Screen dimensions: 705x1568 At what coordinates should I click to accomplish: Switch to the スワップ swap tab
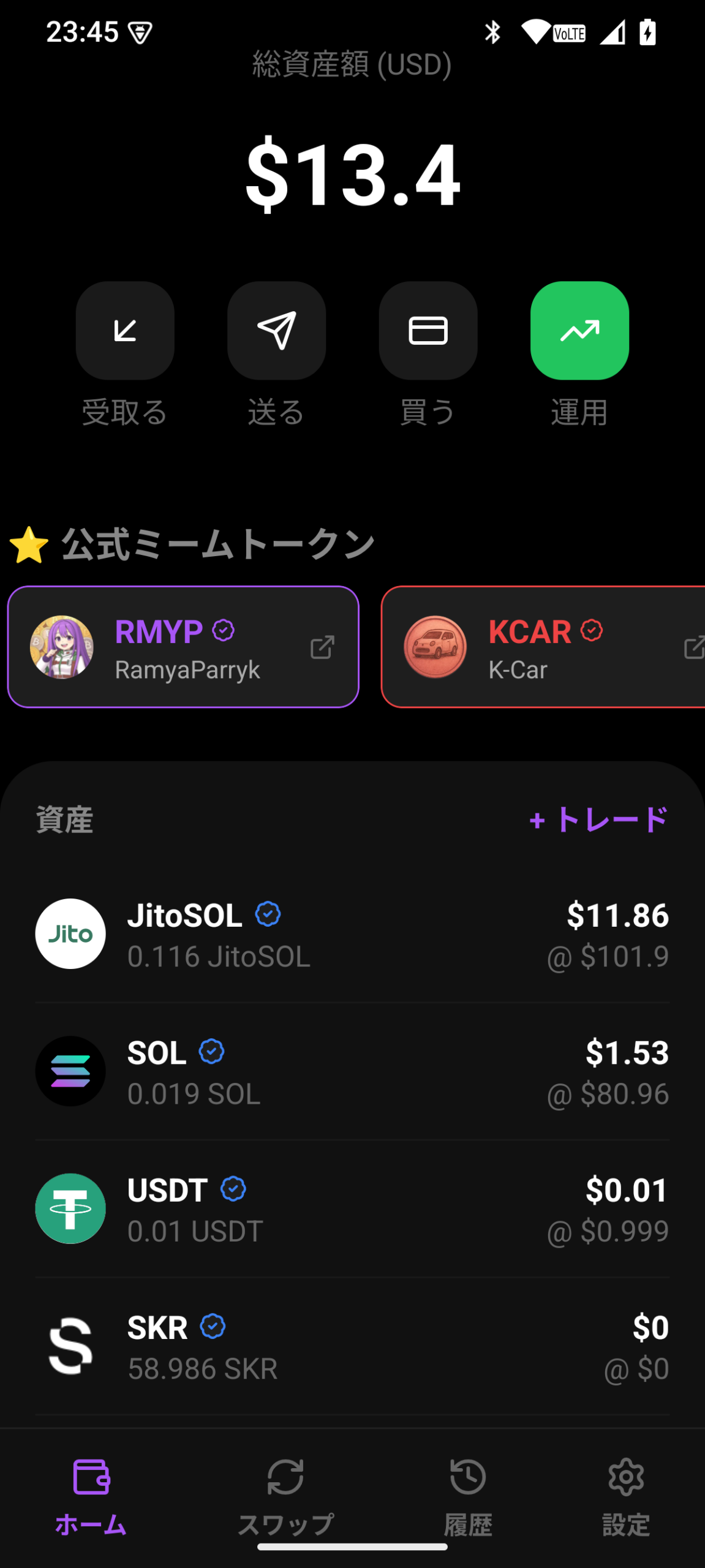pyautogui.click(x=285, y=1496)
